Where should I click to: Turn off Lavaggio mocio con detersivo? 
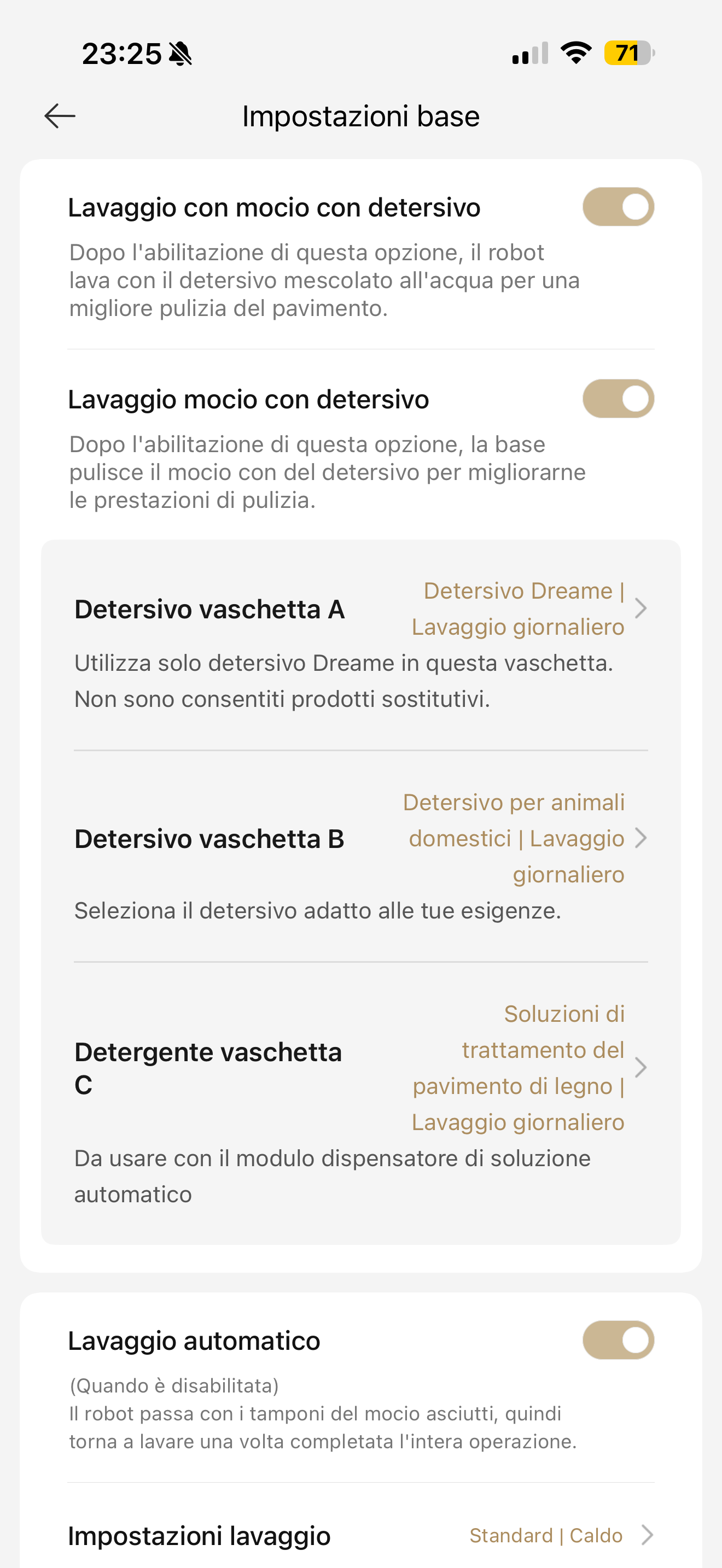click(618, 399)
